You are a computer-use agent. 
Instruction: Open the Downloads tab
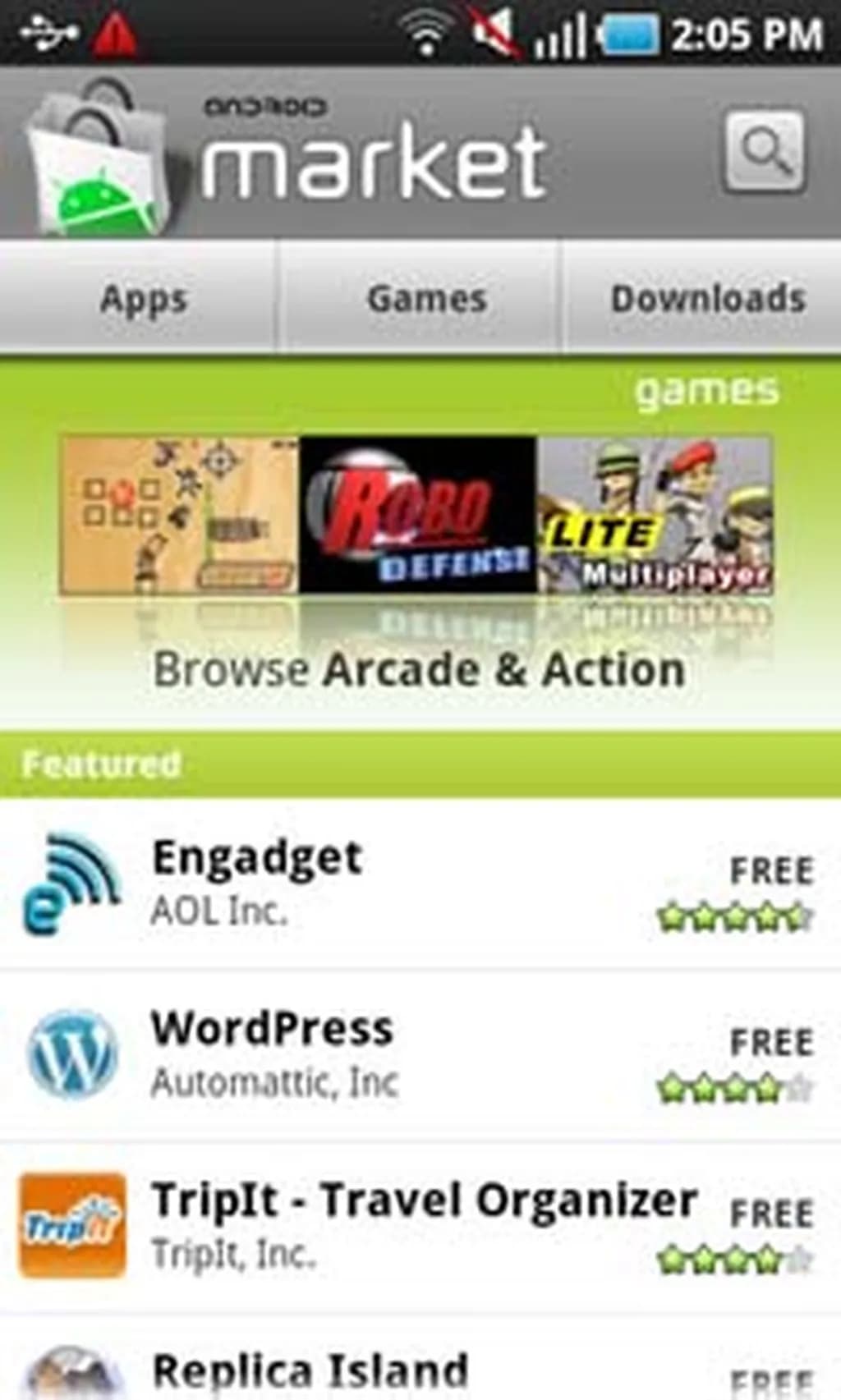tap(707, 299)
